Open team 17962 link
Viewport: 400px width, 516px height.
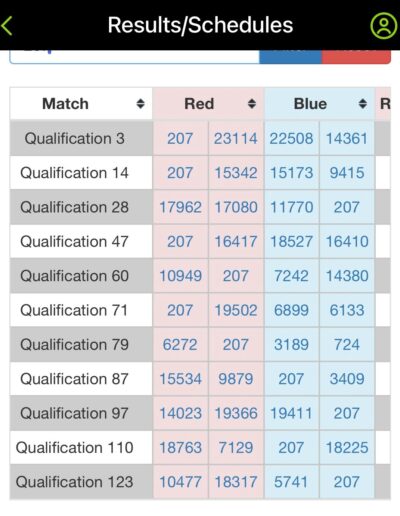(180, 207)
